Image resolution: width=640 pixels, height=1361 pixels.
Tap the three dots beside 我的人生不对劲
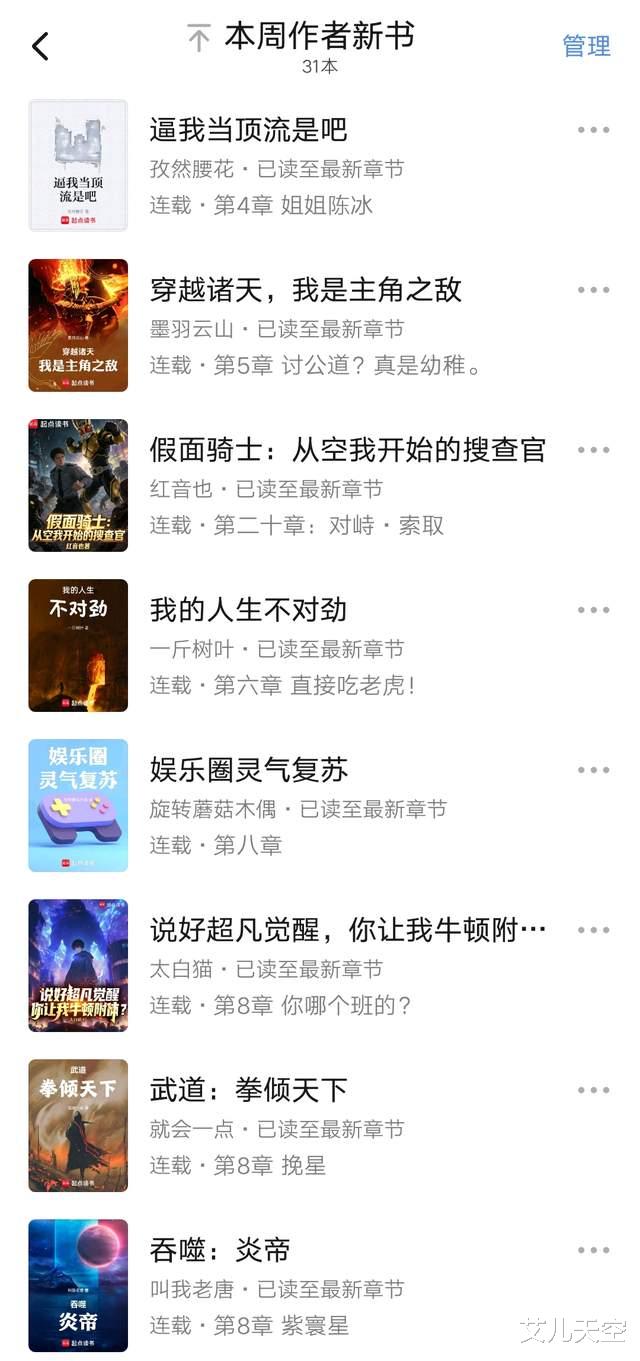pos(593,610)
